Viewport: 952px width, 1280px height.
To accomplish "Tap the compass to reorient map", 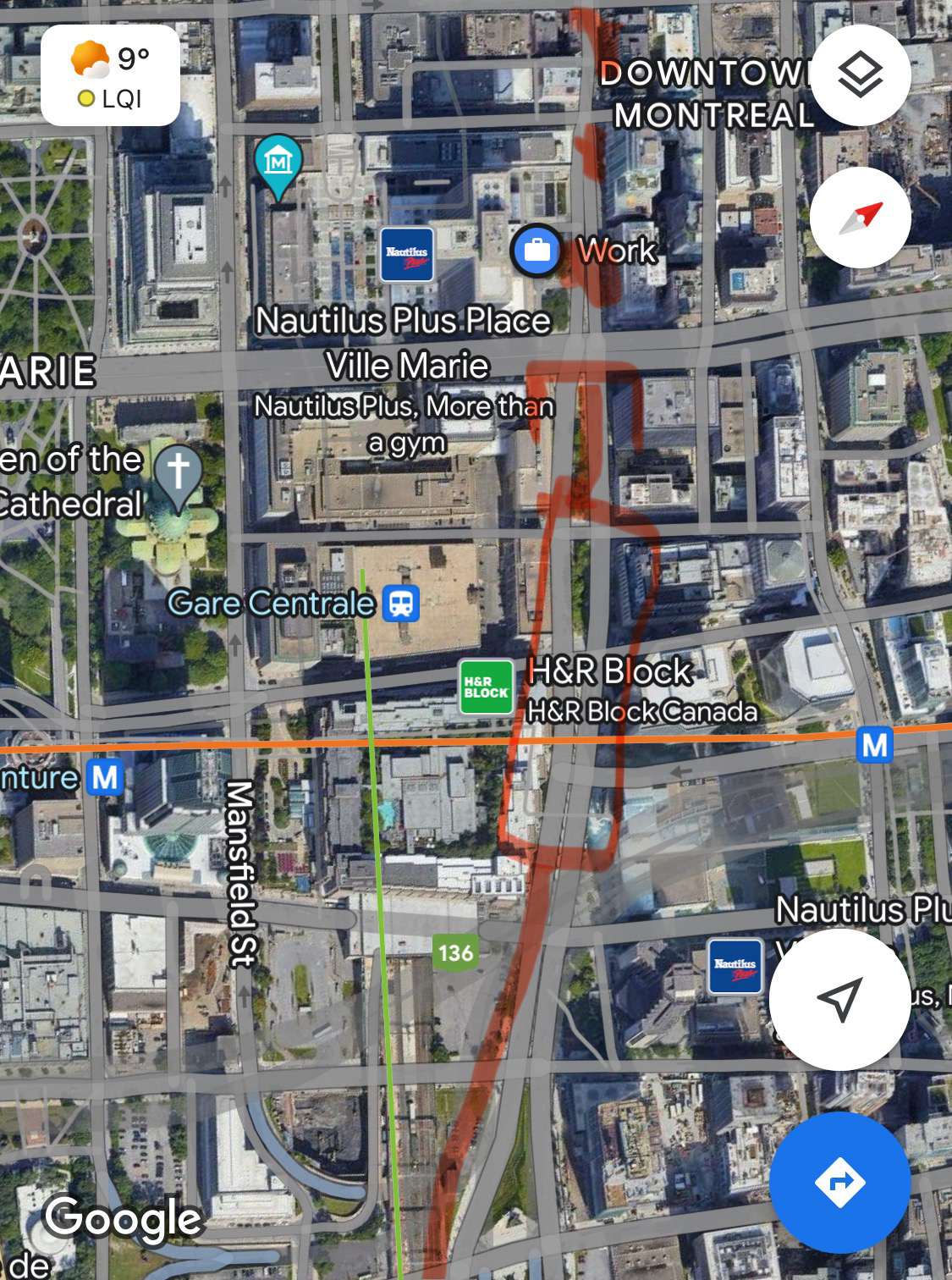I will coord(860,218).
